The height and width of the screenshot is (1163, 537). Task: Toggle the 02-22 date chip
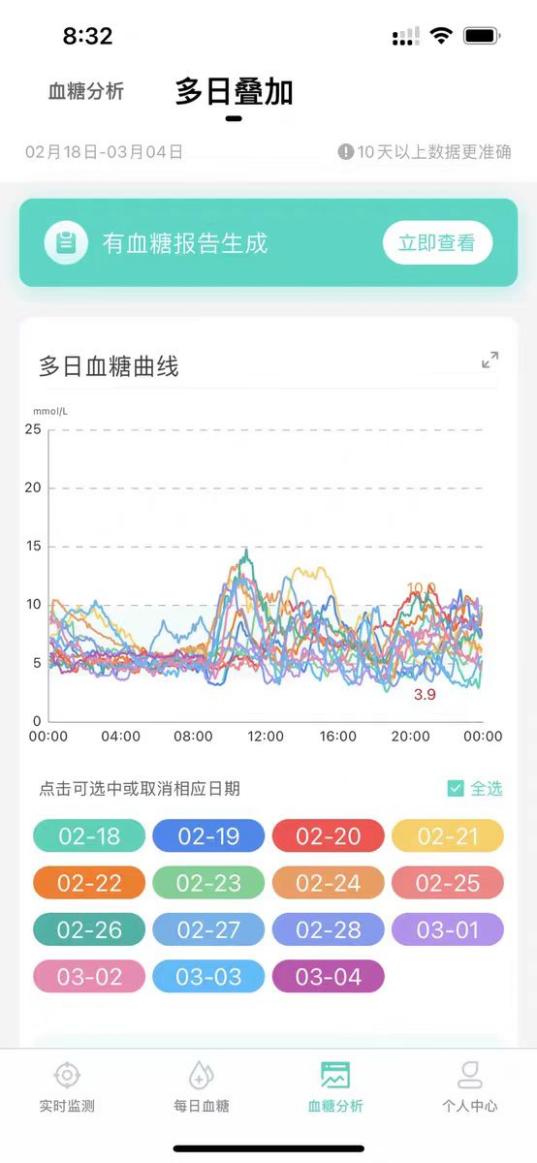click(x=89, y=883)
